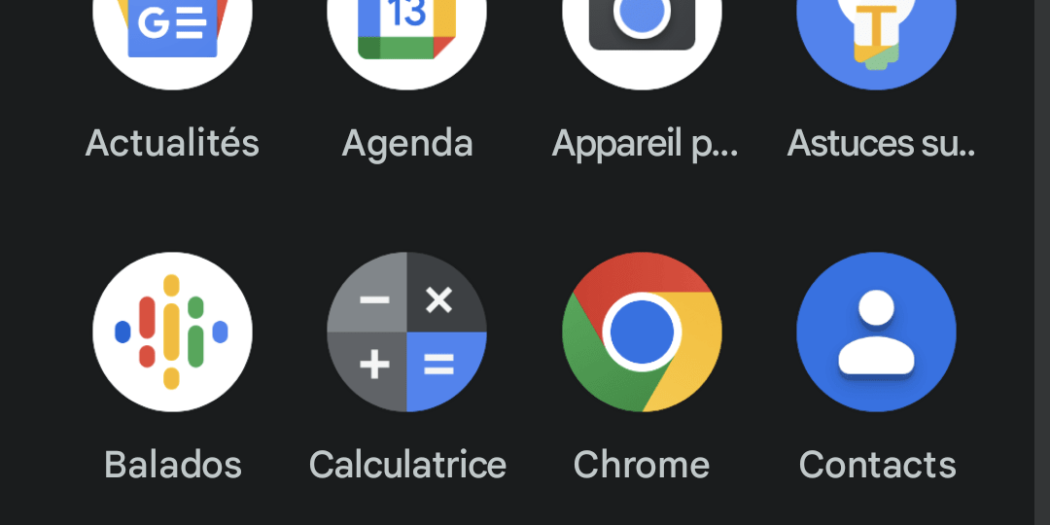The image size is (1050, 525).
Task: Open the Appareil photo camera app
Action: tap(642, 30)
